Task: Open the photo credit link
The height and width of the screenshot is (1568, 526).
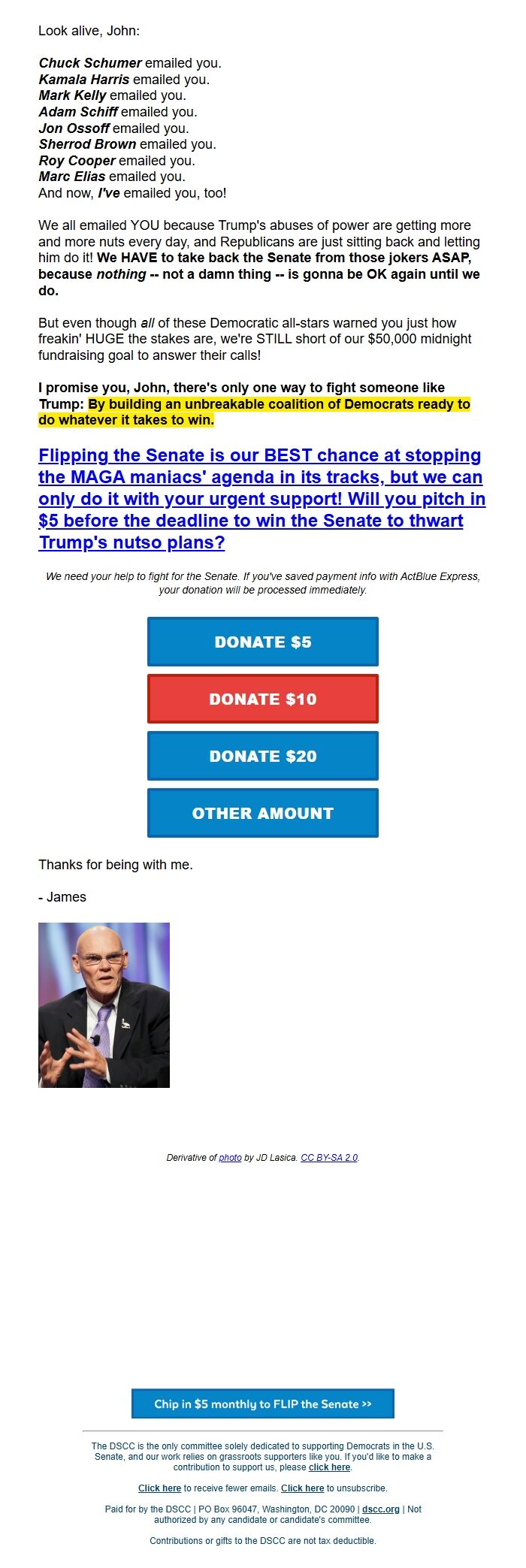Action: 230,1158
